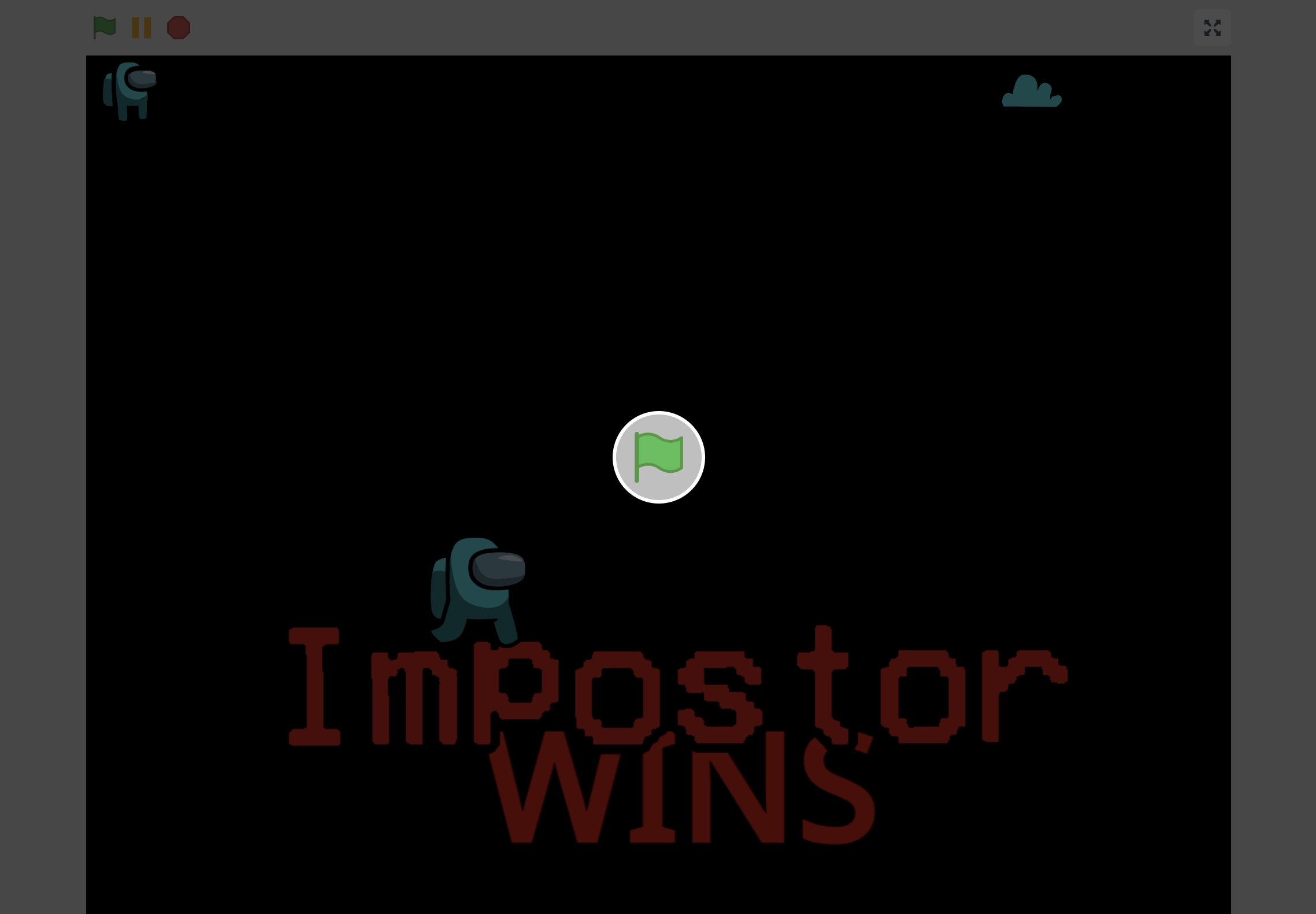Start the game with the center flag button
The image size is (1316, 914).
click(658, 457)
